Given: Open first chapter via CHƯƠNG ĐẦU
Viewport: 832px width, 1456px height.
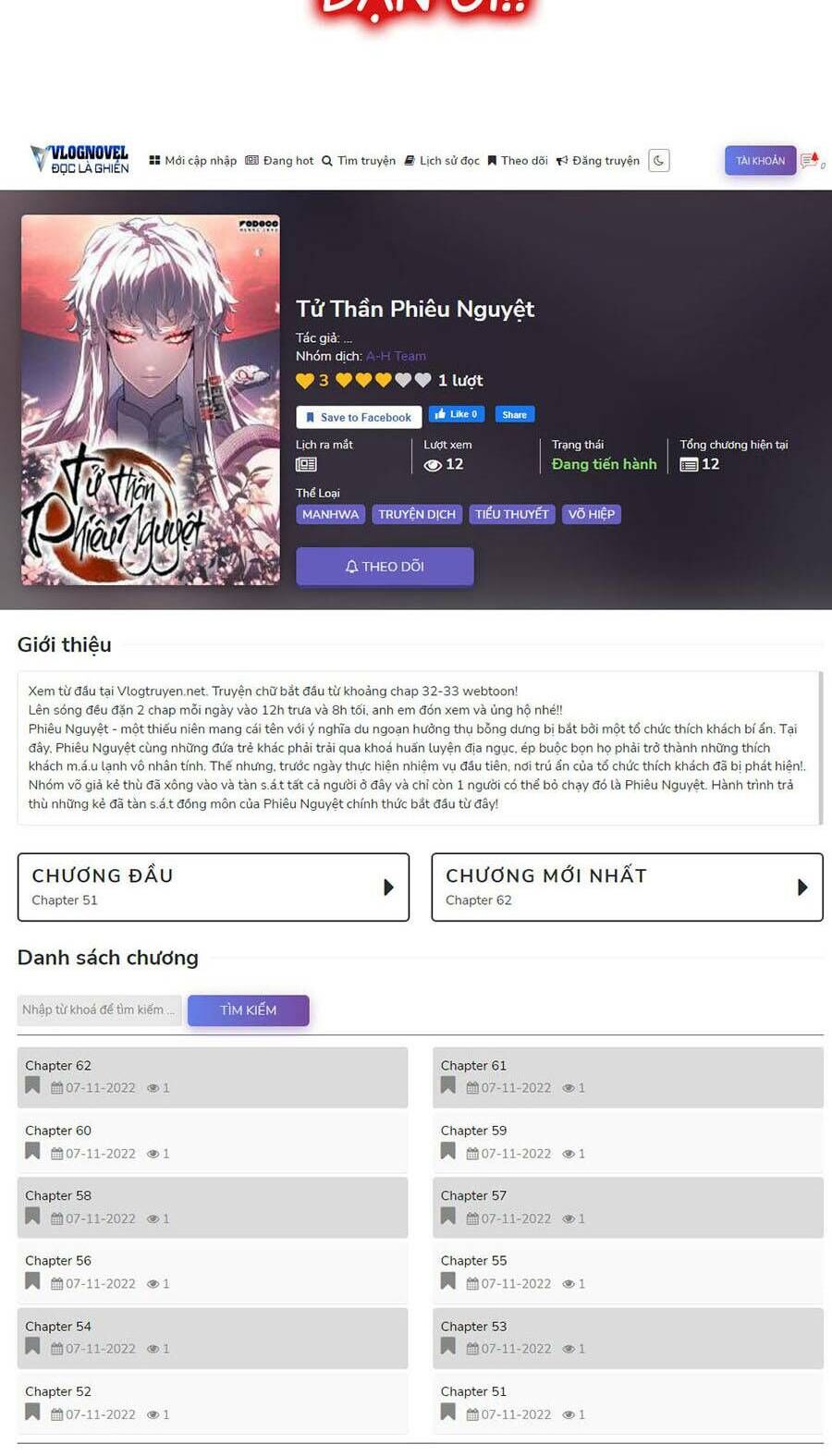Looking at the screenshot, I should point(214,887).
